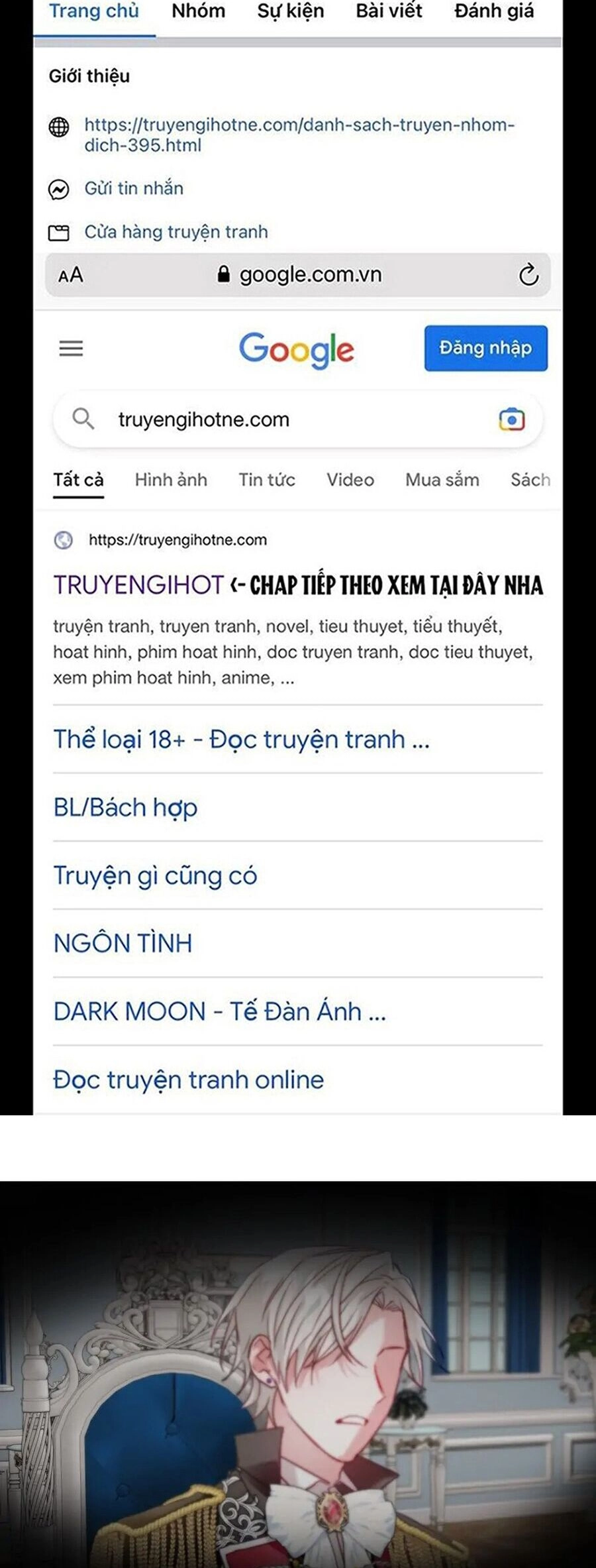Viewport: 596px width, 1568px height.
Task: Open the Mua sắm tab
Action: (442, 480)
